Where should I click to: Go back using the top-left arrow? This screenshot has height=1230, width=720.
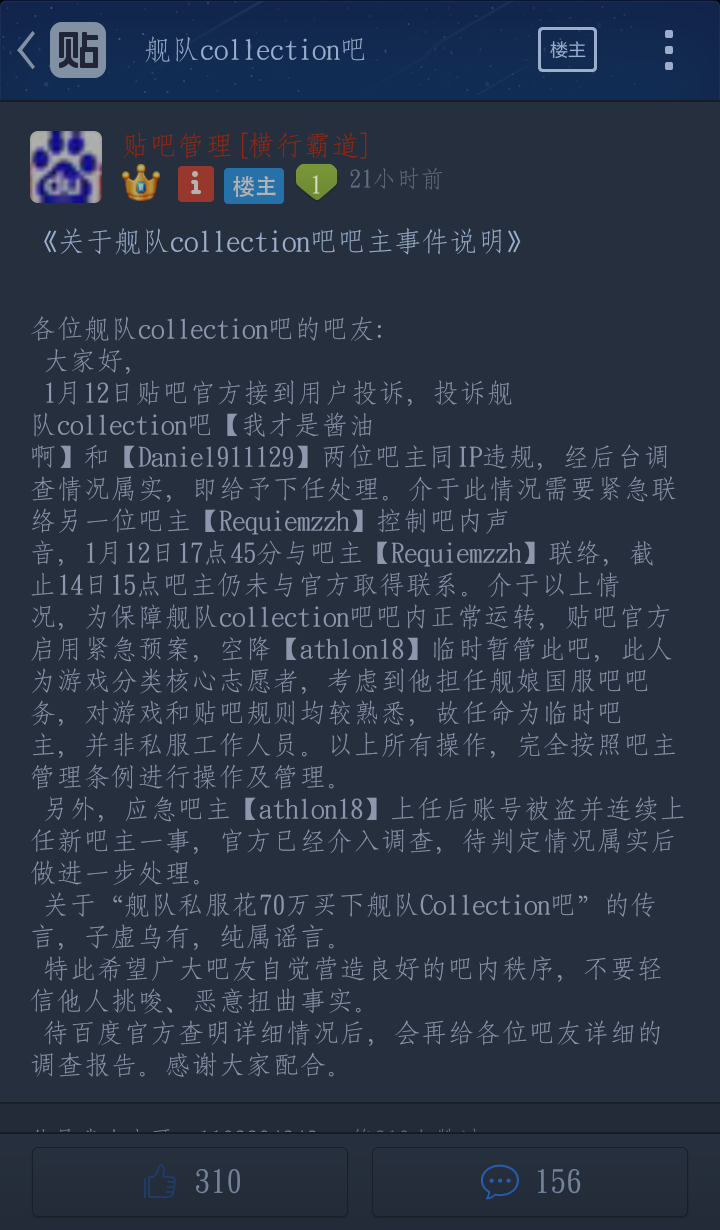point(27,50)
